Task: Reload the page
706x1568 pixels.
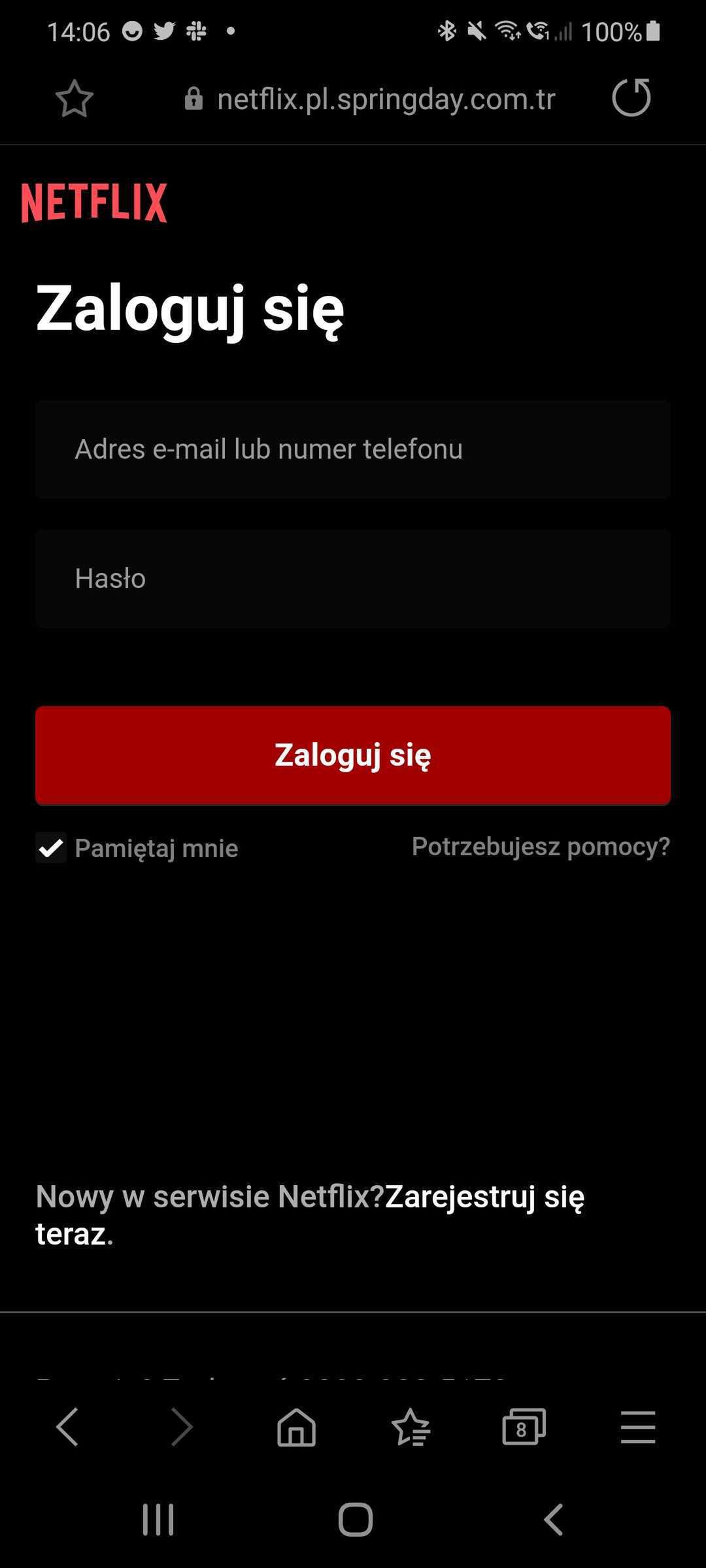Action: click(x=631, y=98)
